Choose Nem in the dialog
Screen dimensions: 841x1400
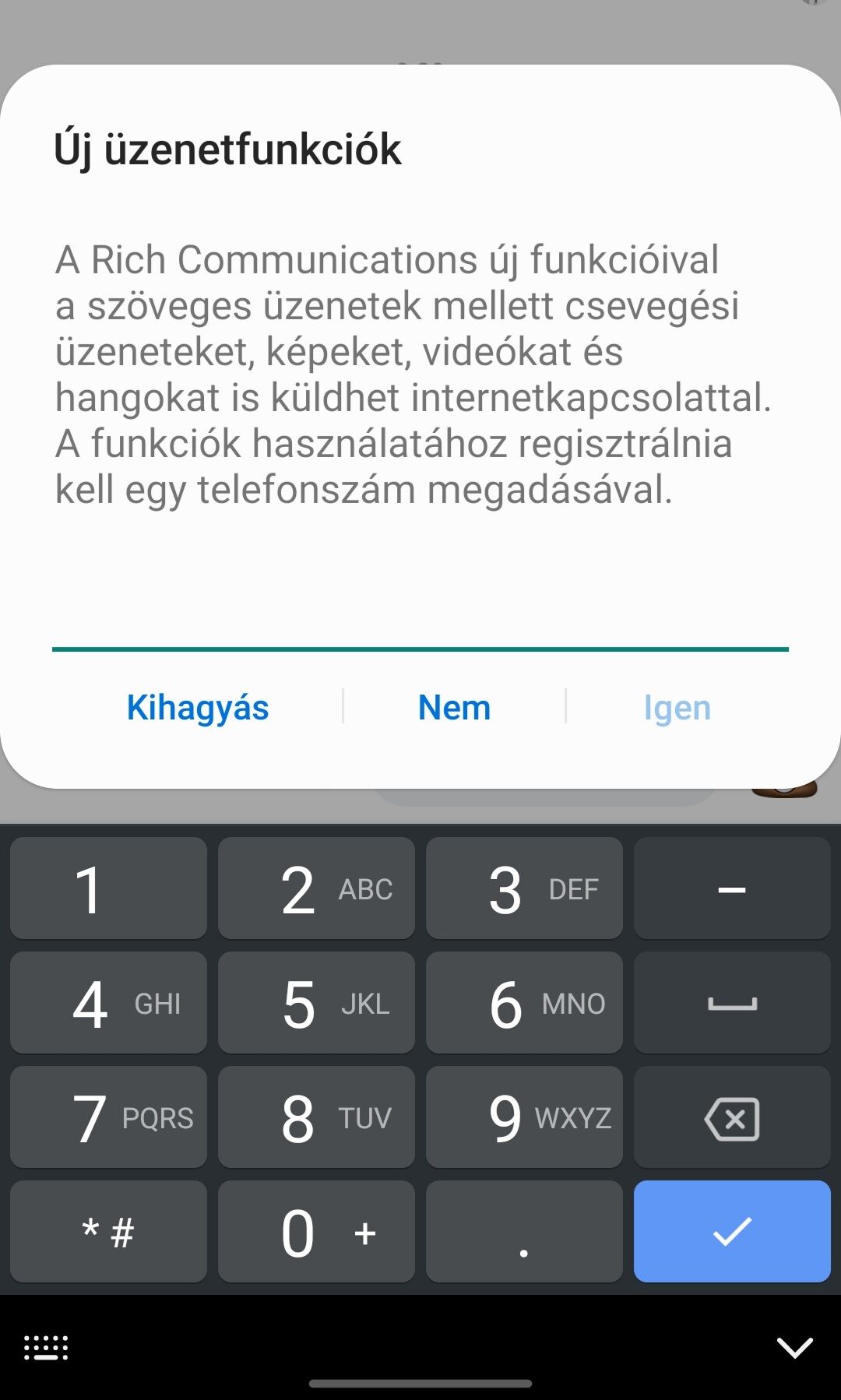[x=454, y=708]
